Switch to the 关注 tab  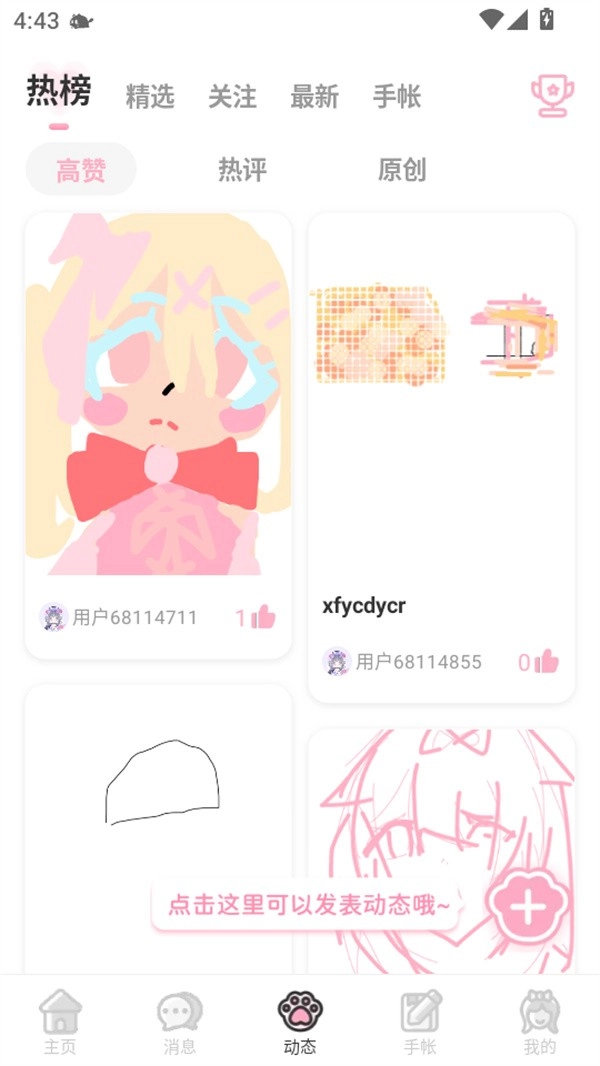click(x=232, y=97)
